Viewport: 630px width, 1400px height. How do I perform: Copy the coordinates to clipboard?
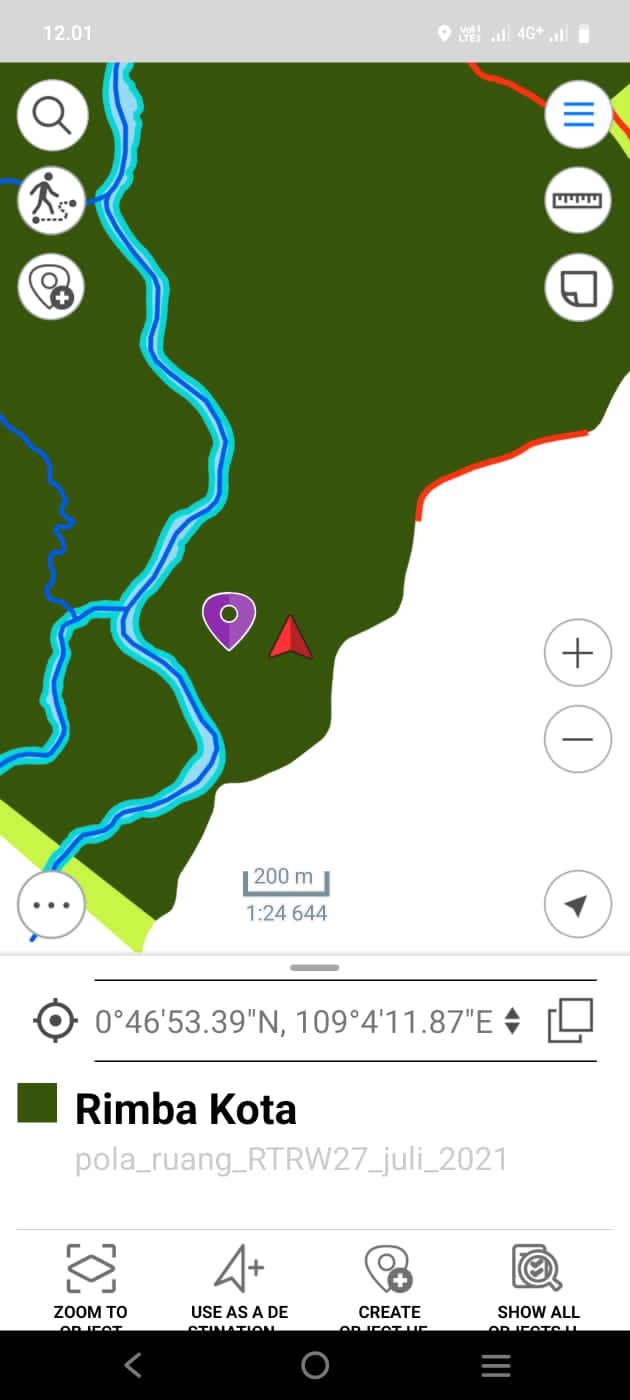tap(570, 1021)
